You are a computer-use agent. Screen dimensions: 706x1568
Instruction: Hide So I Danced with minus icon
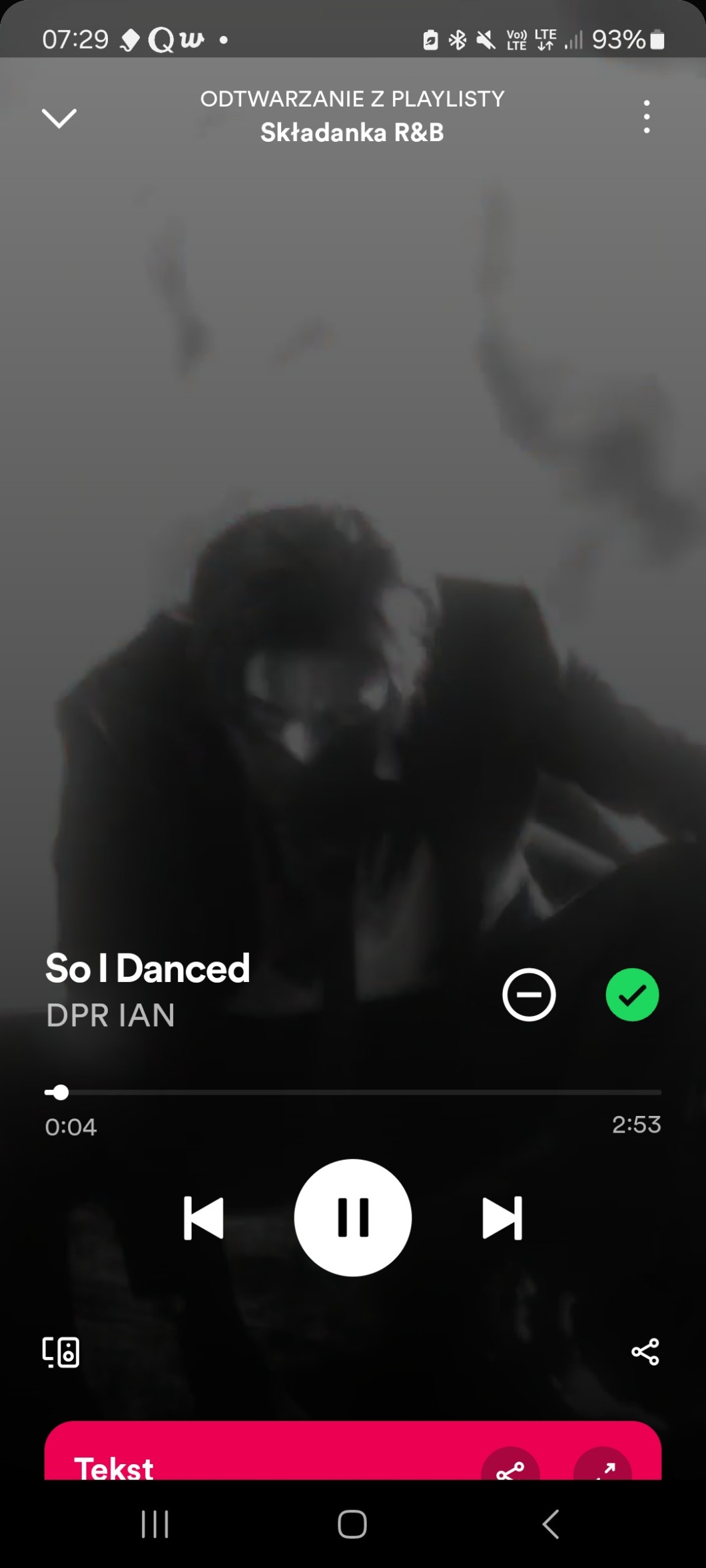[x=529, y=995]
